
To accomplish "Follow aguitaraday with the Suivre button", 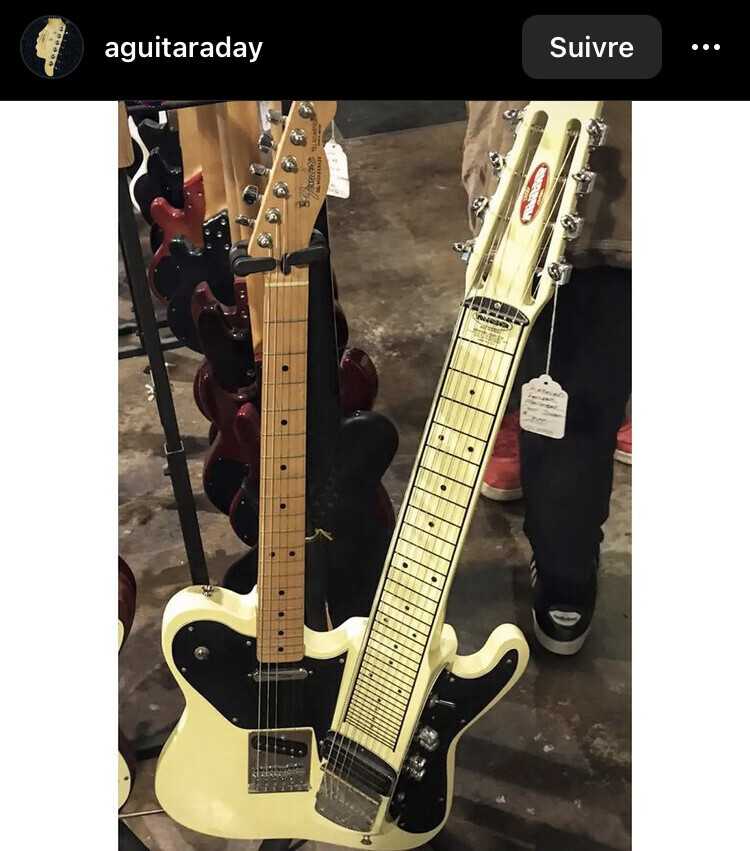I will (x=591, y=47).
